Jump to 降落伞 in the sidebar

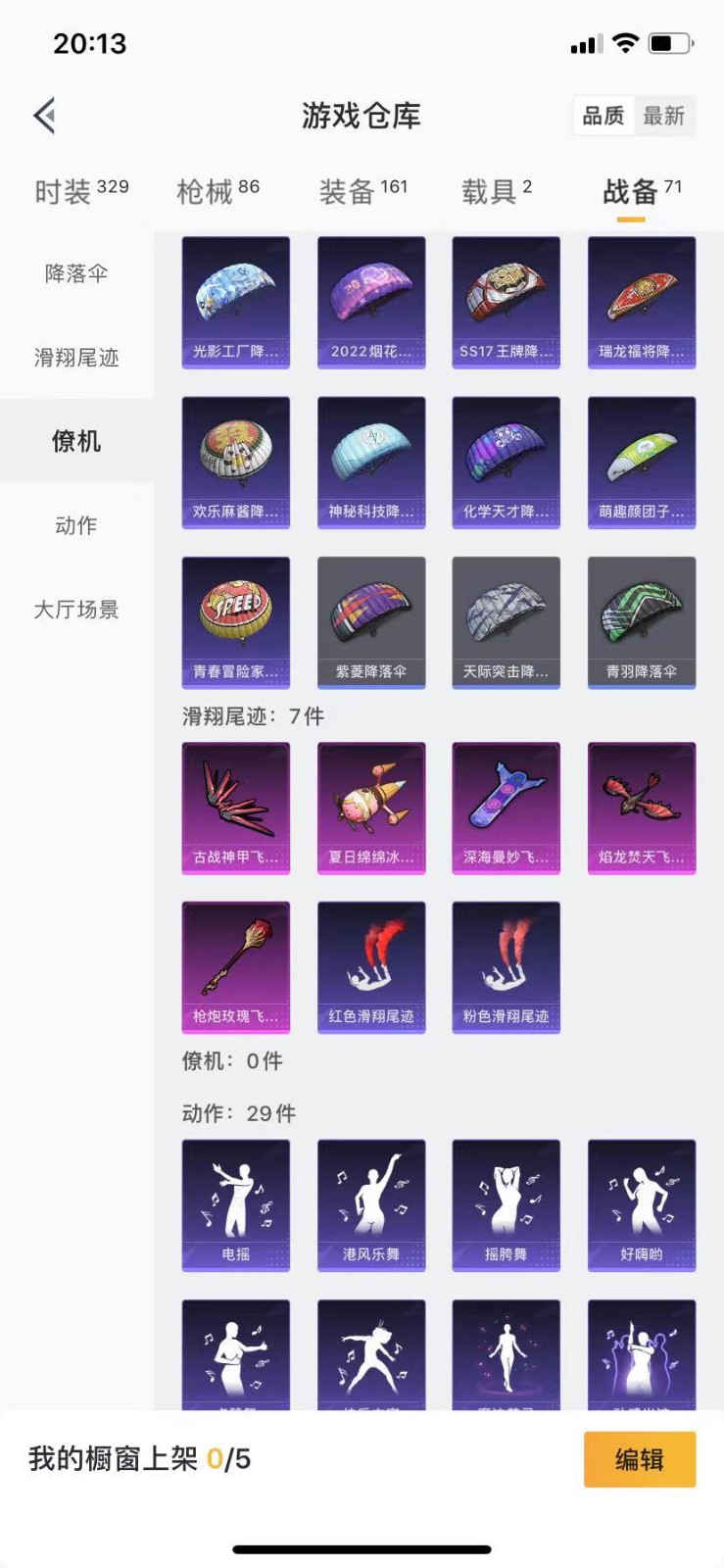click(76, 273)
